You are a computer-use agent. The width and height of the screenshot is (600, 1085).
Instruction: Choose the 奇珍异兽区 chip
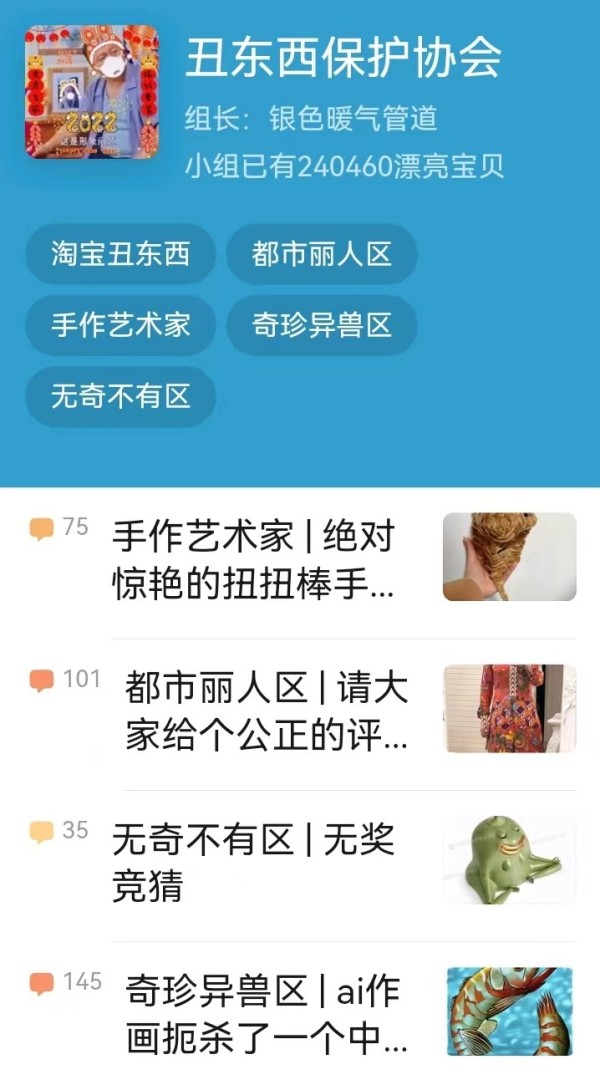pos(321,325)
